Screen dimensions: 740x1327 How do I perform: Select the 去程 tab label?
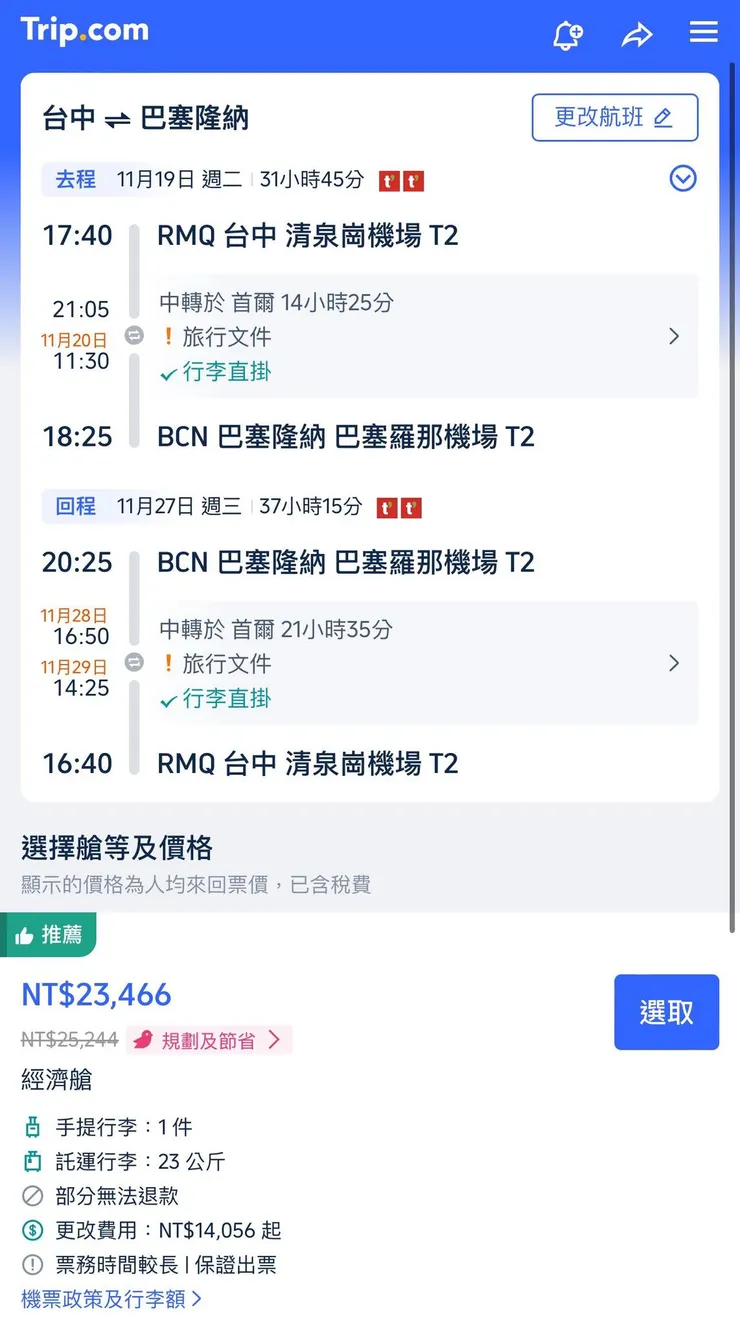[75, 179]
